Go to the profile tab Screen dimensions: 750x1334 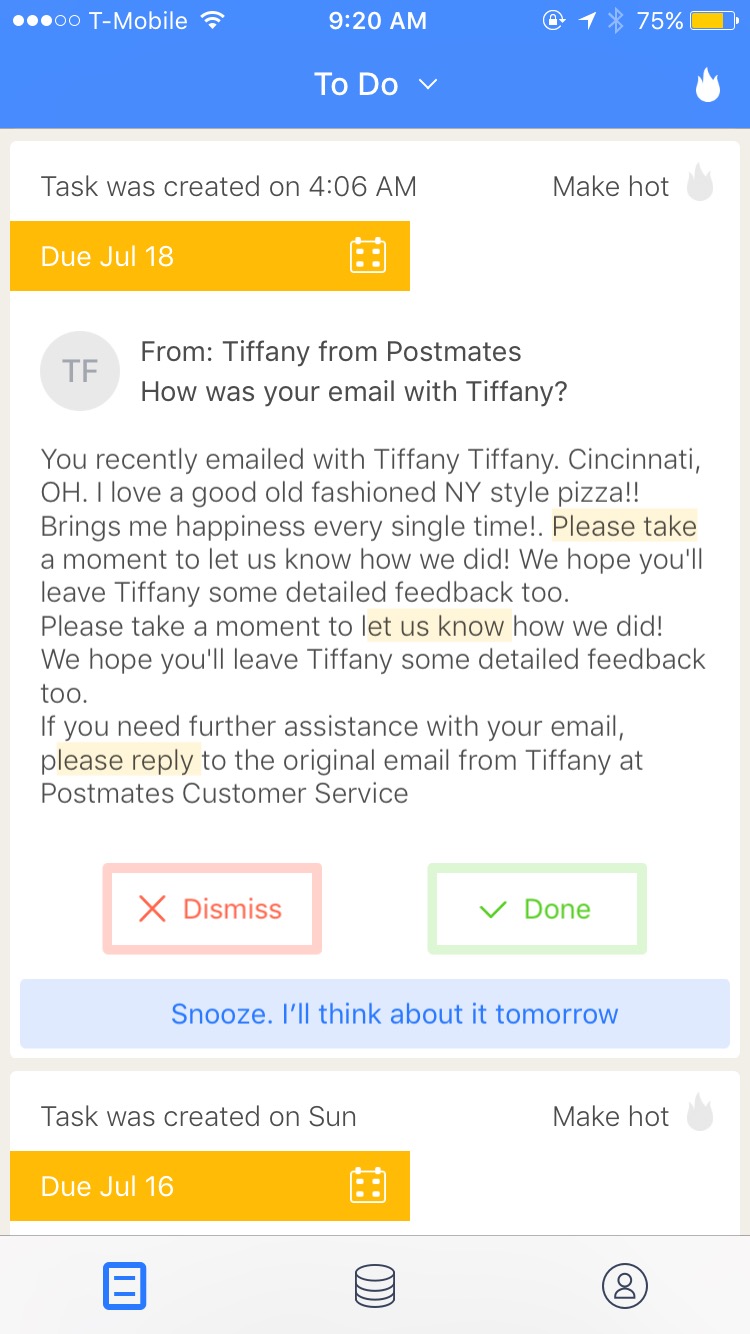625,1285
